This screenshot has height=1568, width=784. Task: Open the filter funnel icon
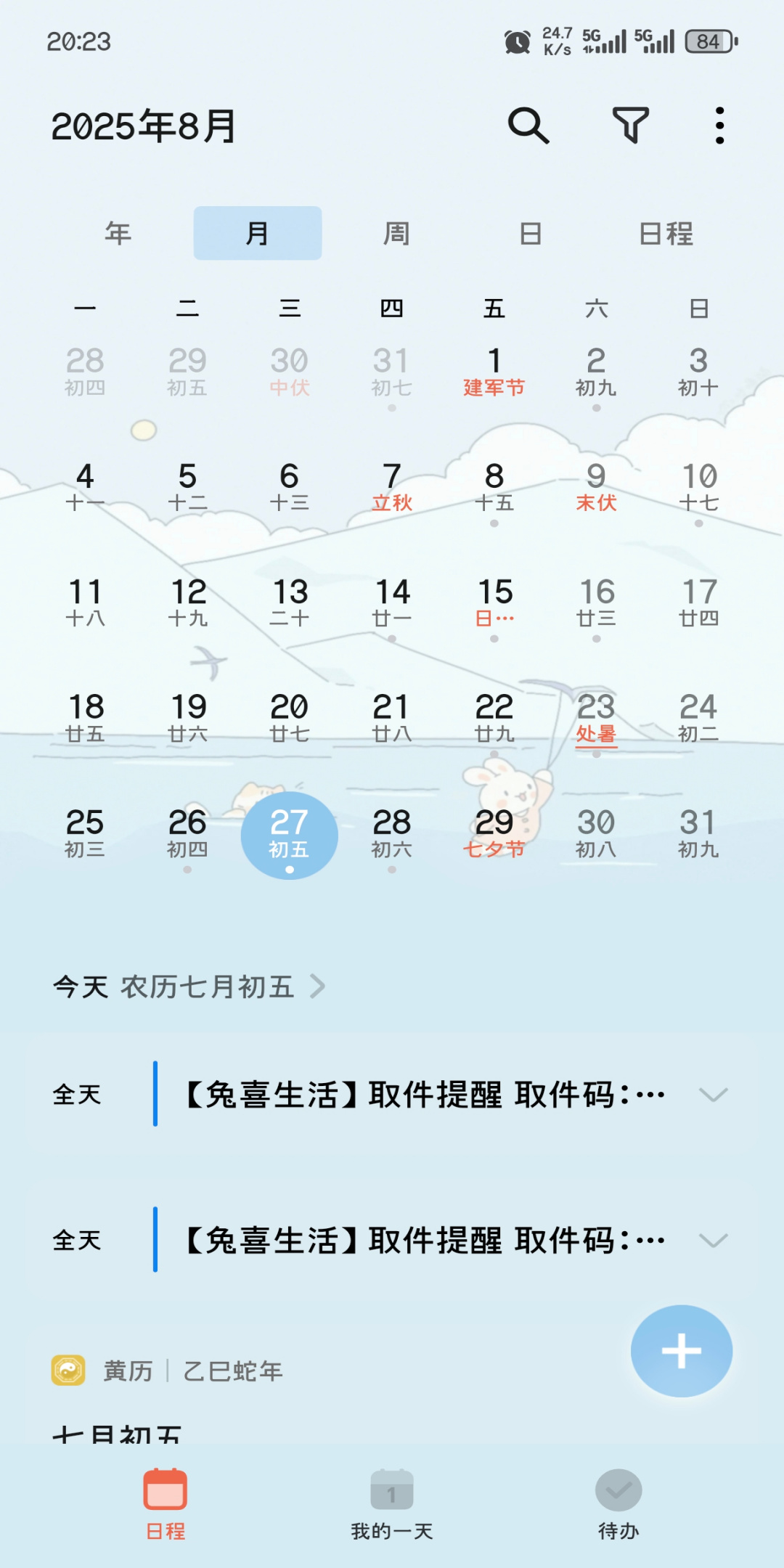(x=630, y=126)
